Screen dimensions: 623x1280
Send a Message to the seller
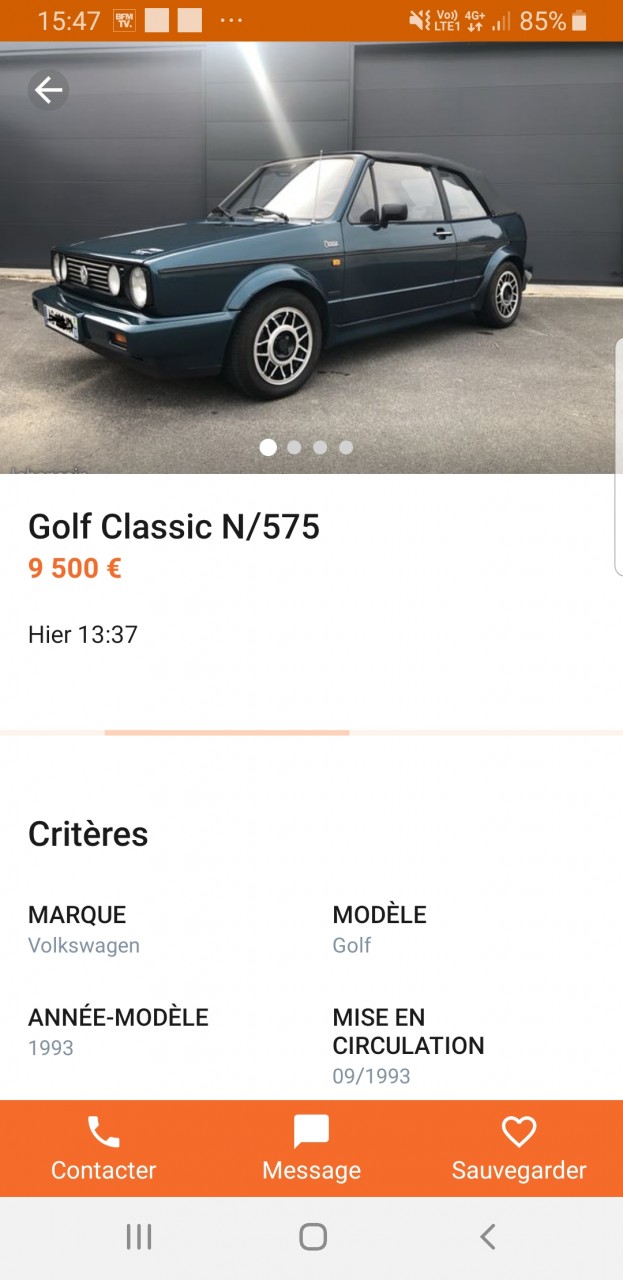click(311, 1148)
